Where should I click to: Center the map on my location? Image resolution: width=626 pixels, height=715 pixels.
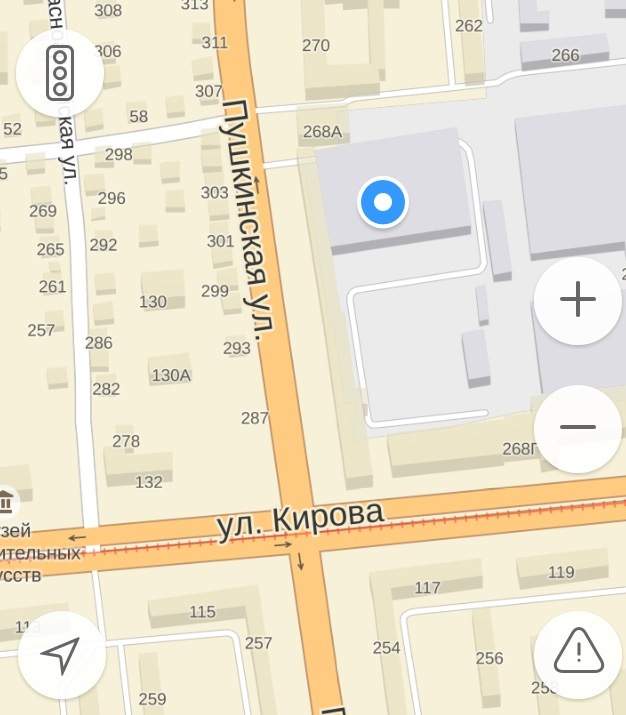coord(61,655)
